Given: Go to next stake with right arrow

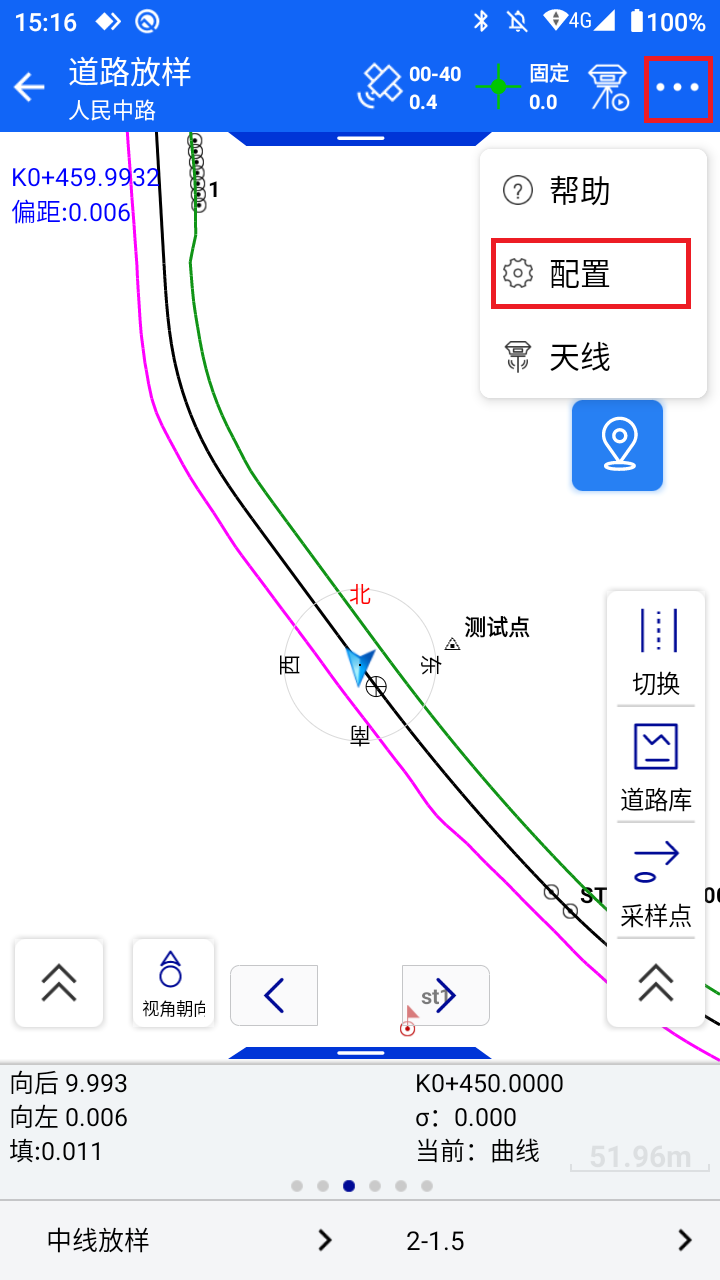Looking at the screenshot, I should point(446,995).
